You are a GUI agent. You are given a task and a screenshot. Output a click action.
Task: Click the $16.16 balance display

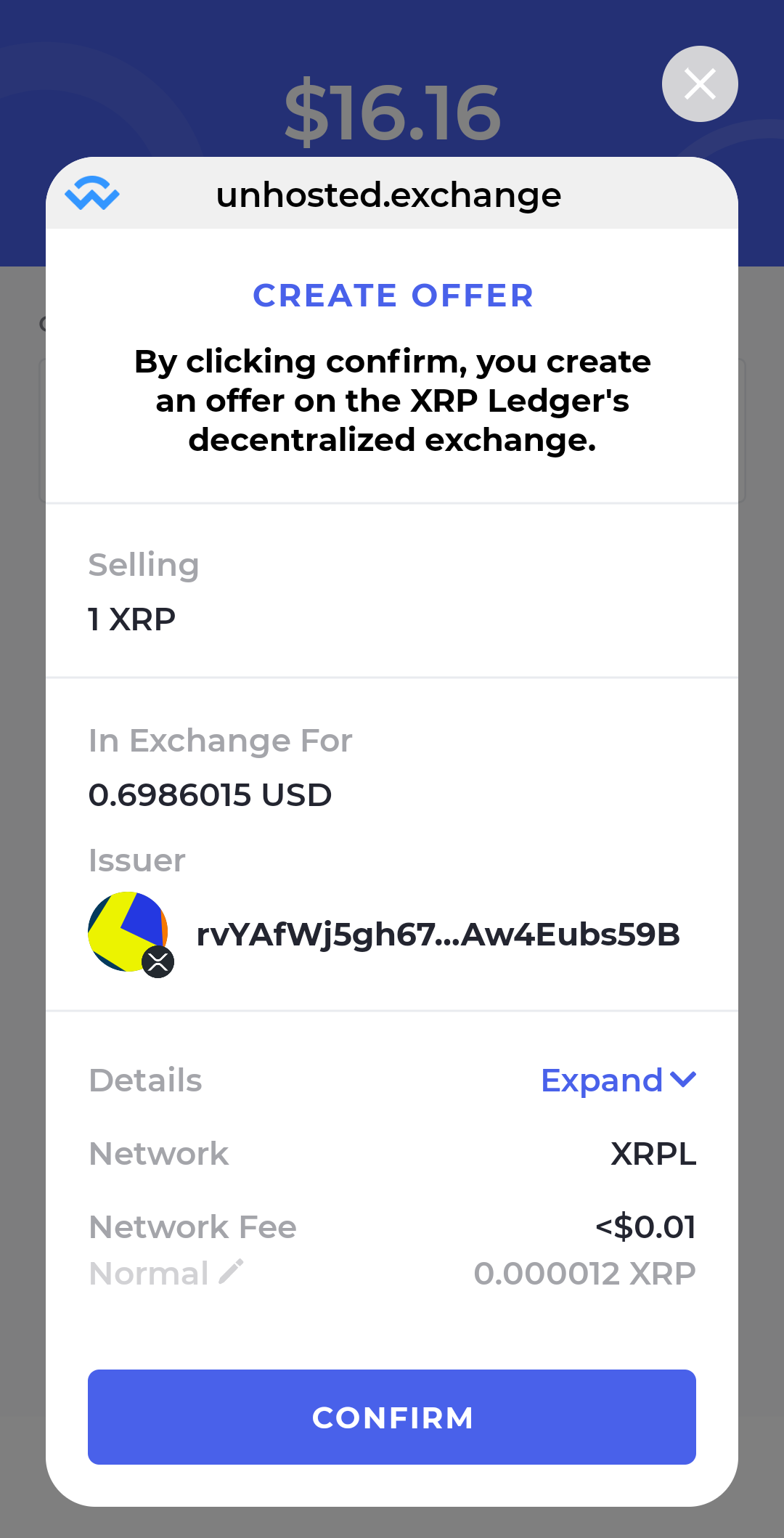click(392, 109)
